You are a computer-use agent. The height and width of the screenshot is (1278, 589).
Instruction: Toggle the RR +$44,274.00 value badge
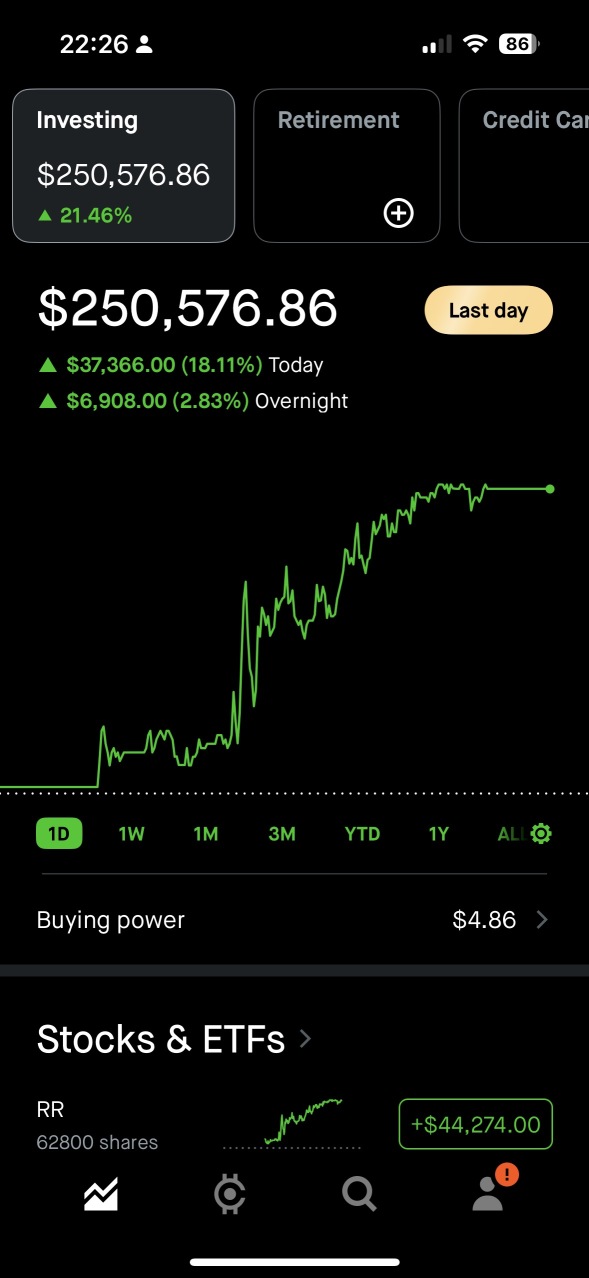tap(476, 1124)
